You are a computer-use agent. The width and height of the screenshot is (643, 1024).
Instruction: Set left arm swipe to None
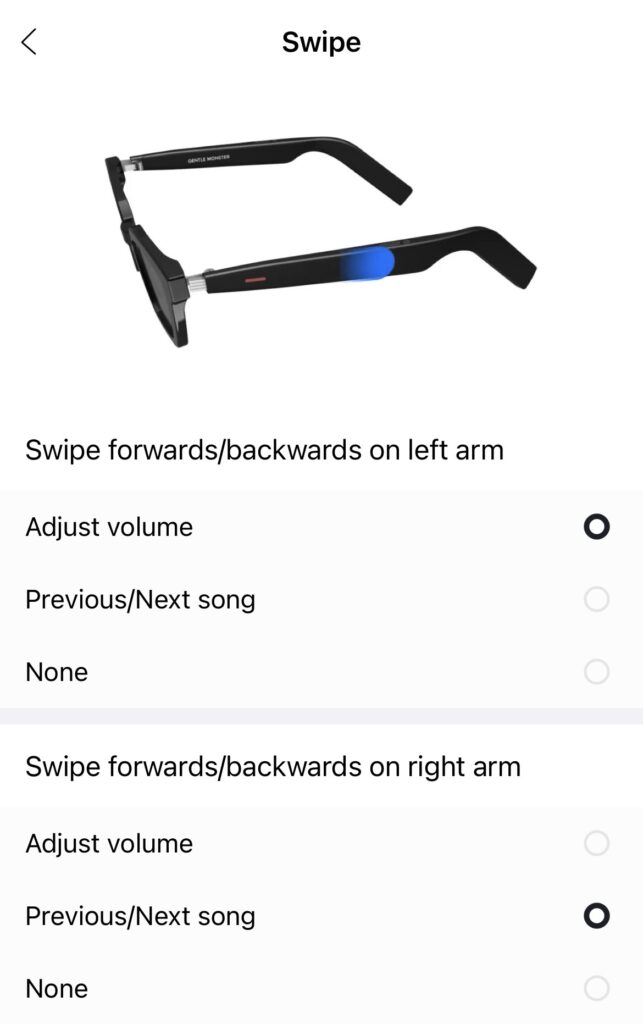point(596,671)
